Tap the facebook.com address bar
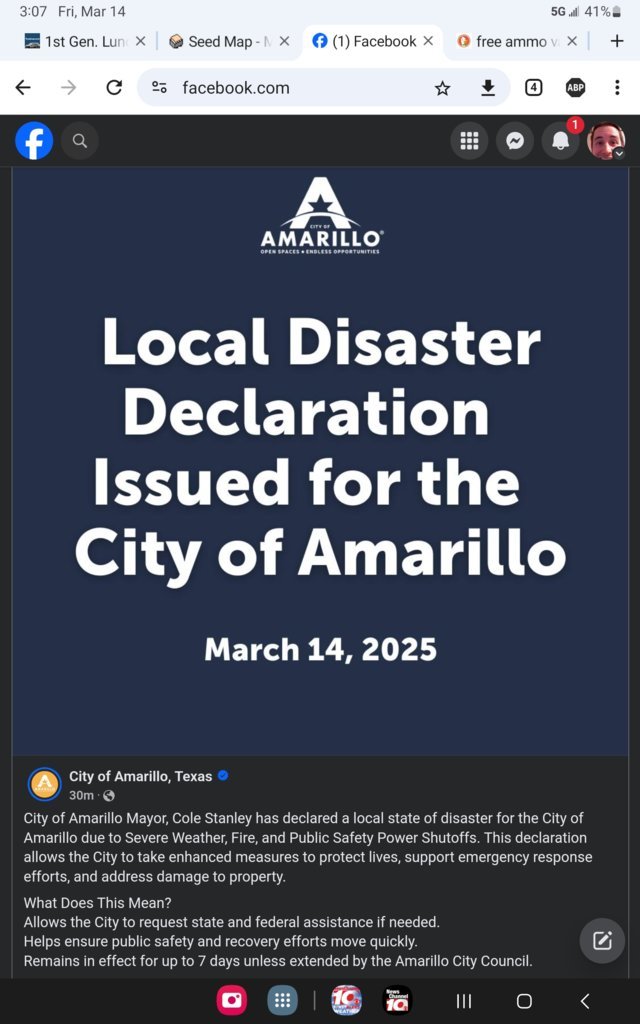Screen dimensions: 640x1024 [290, 87]
